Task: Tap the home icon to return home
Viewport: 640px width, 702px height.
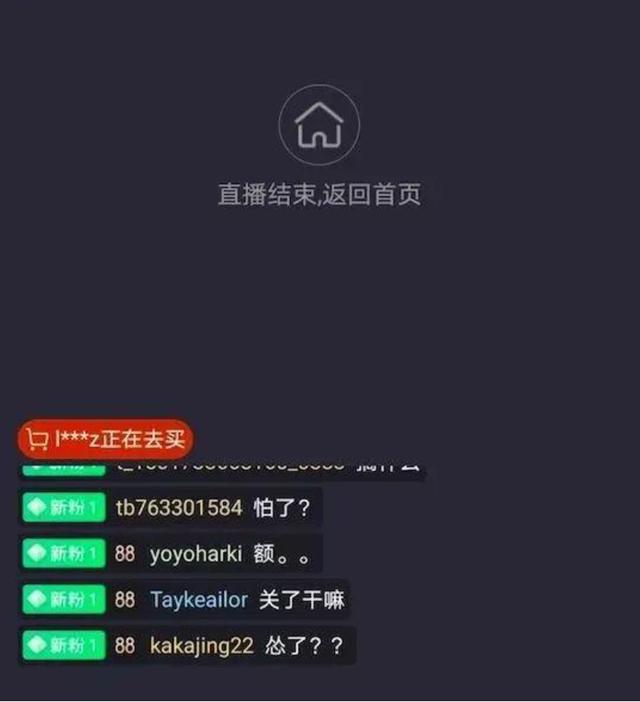Action: pos(319,125)
